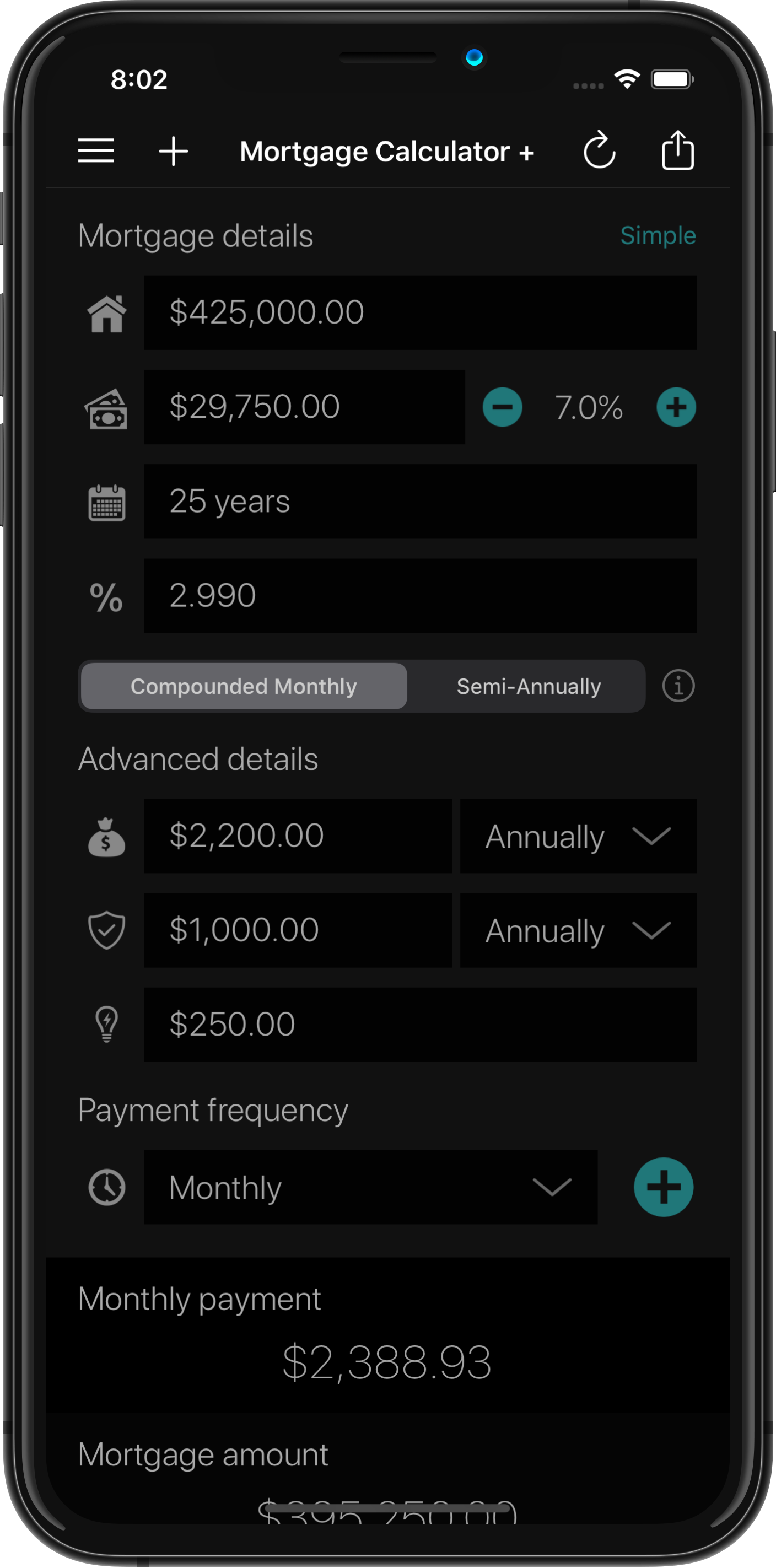Viewport: 776px width, 1568px height.
Task: Add a new calculation with the plus icon
Action: 173,152
